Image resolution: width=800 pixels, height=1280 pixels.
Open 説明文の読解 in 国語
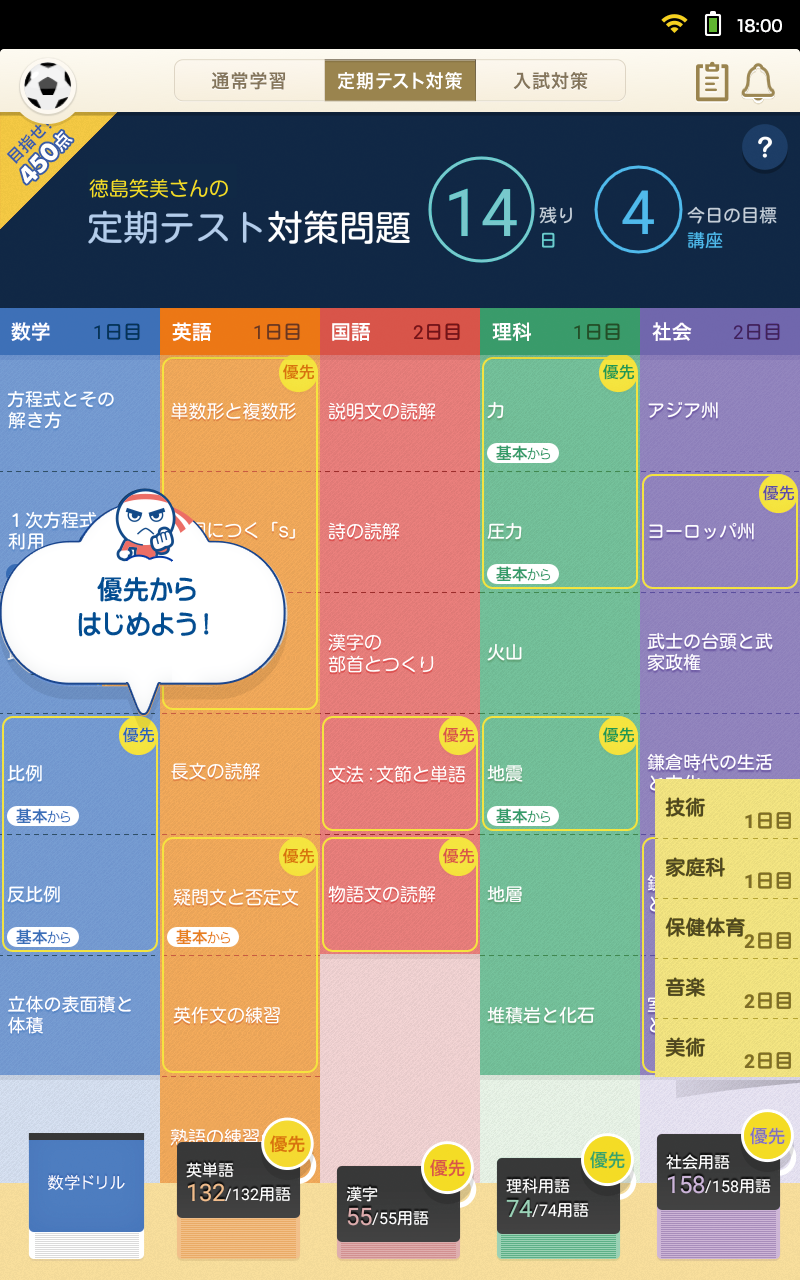coord(399,411)
